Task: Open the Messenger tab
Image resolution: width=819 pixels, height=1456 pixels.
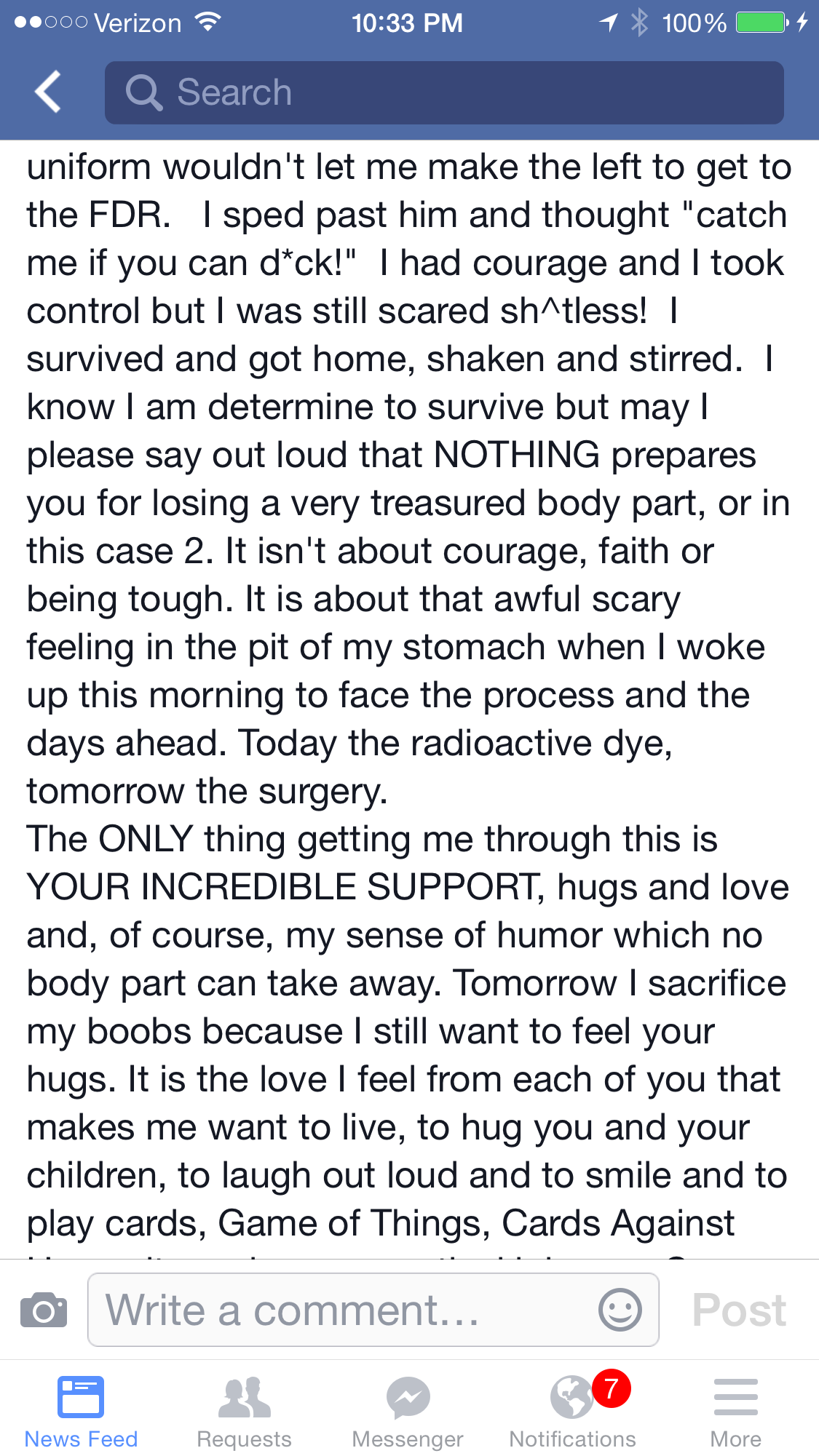Action: [x=408, y=1412]
